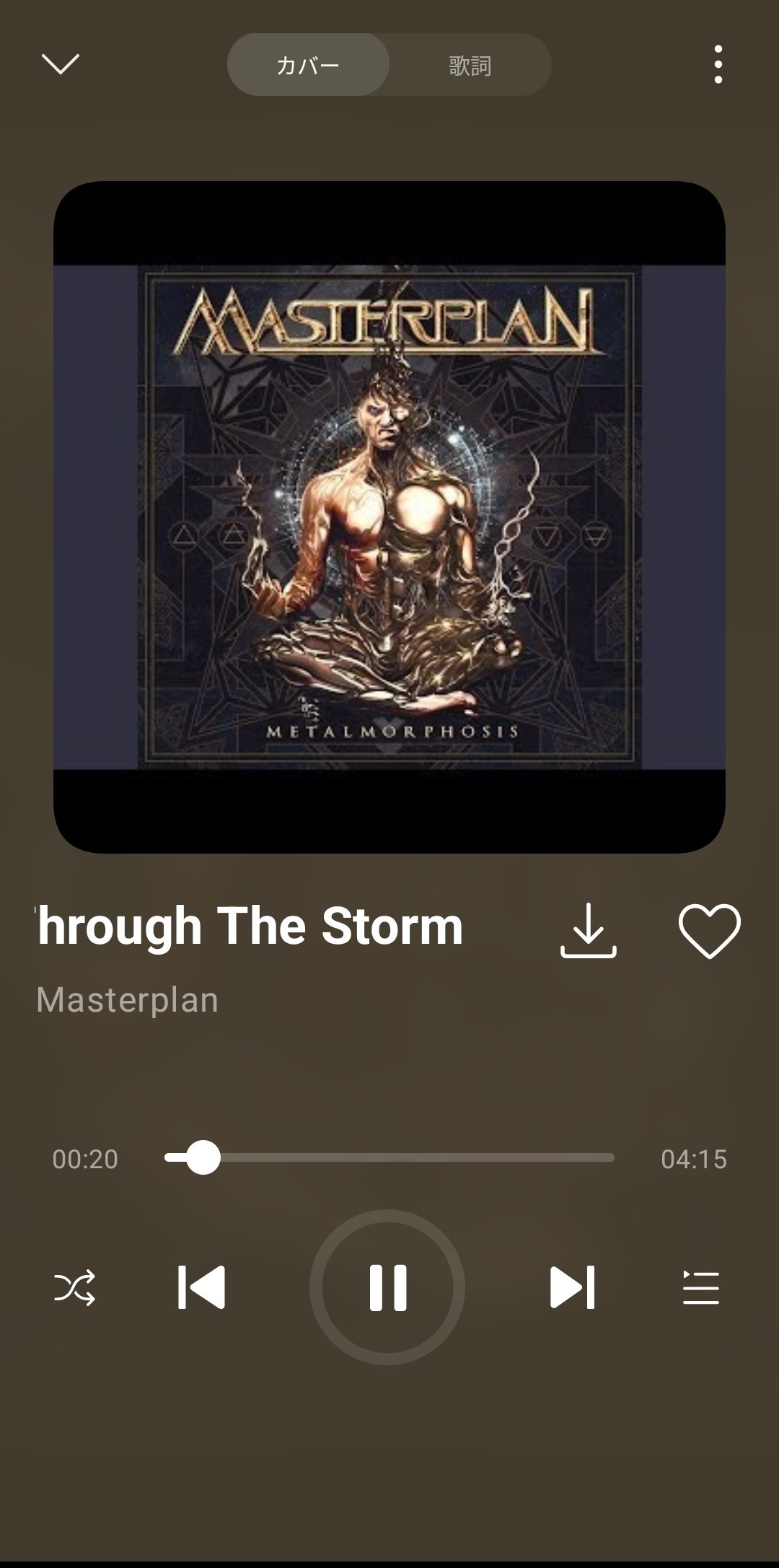Tap the playback progress bar to seek
The image size is (779, 1568).
389,1157
